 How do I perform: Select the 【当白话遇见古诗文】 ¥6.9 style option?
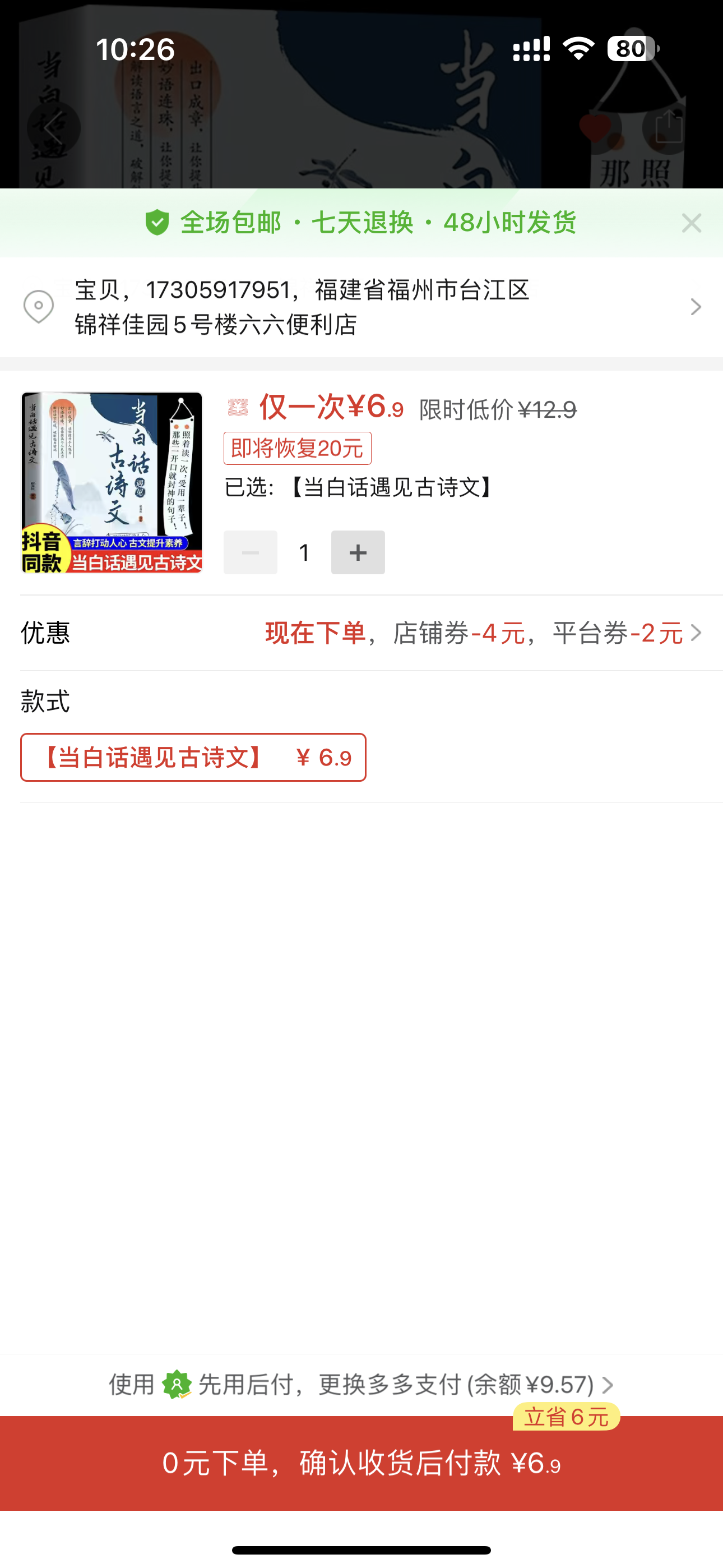pos(193,757)
